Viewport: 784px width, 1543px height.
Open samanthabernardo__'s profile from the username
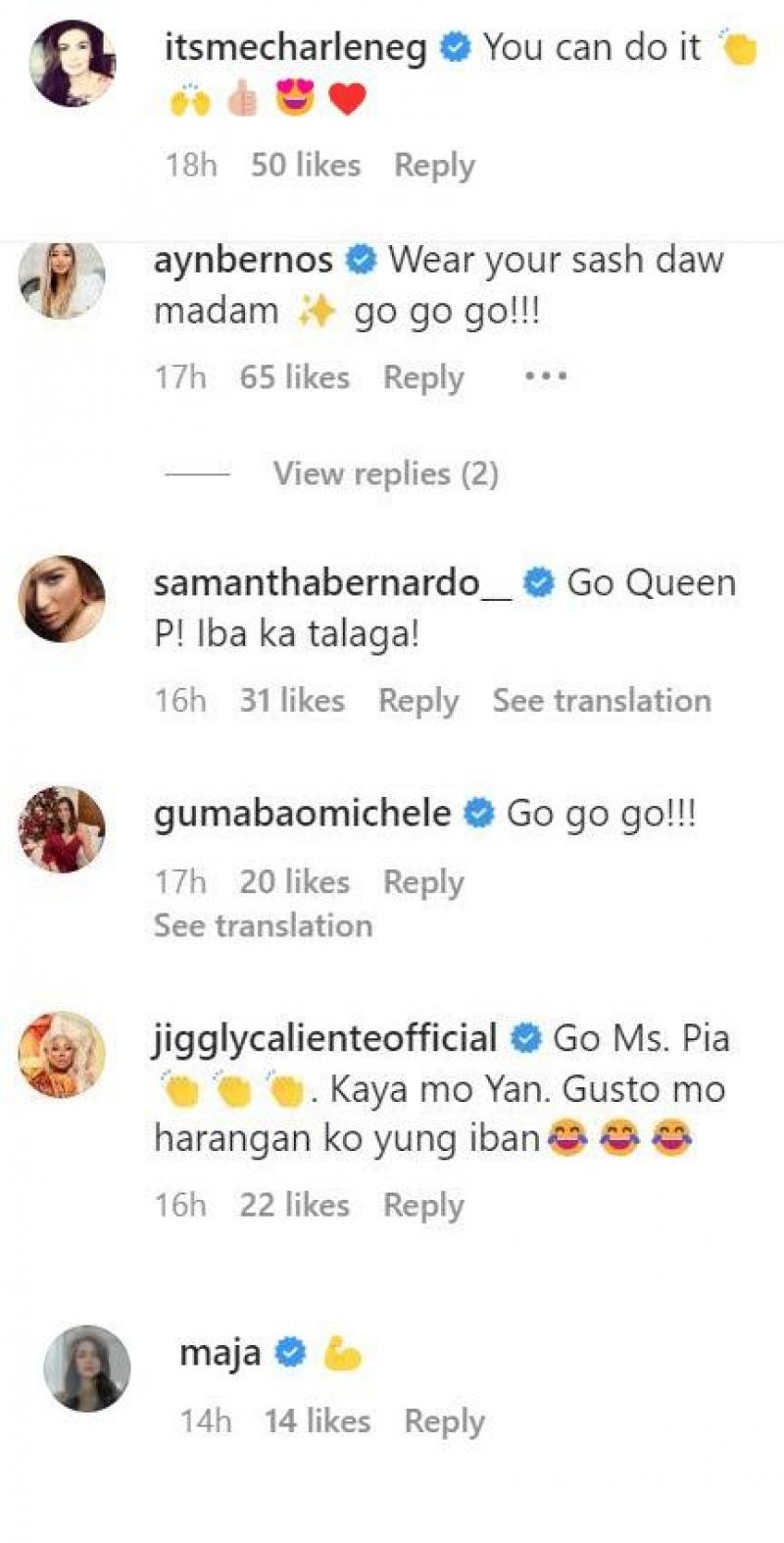pos(332,583)
